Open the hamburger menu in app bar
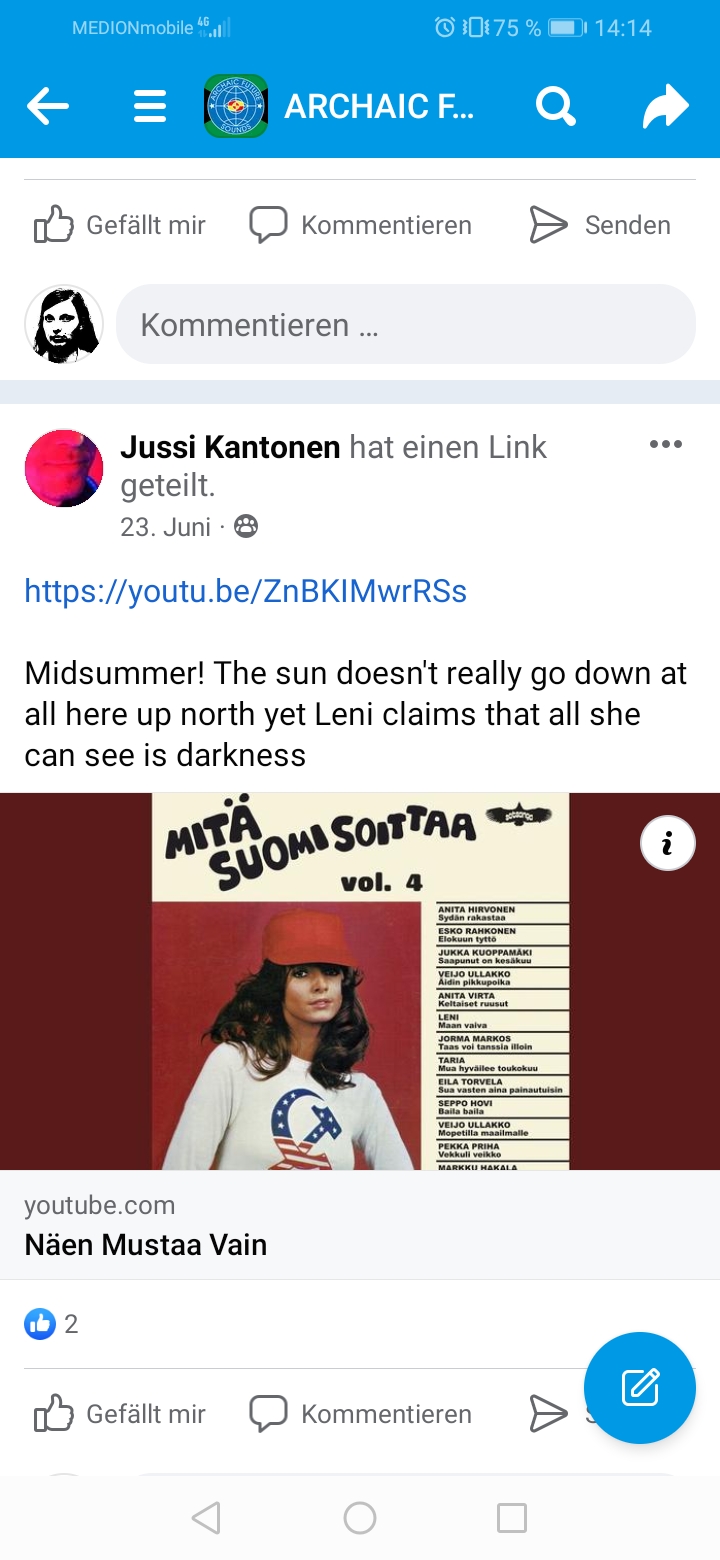The image size is (720, 1560). coord(150,106)
